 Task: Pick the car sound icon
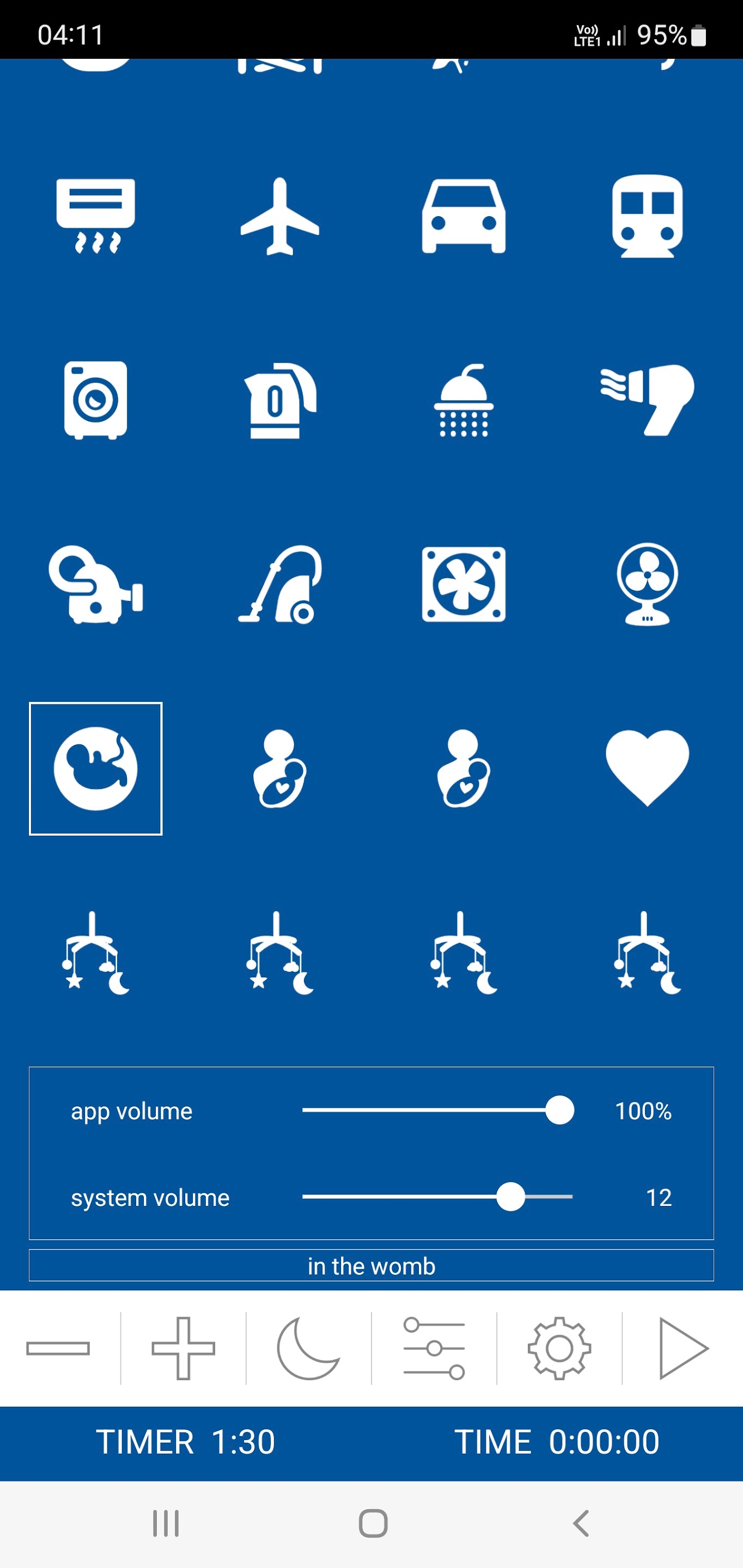pyautogui.click(x=464, y=216)
